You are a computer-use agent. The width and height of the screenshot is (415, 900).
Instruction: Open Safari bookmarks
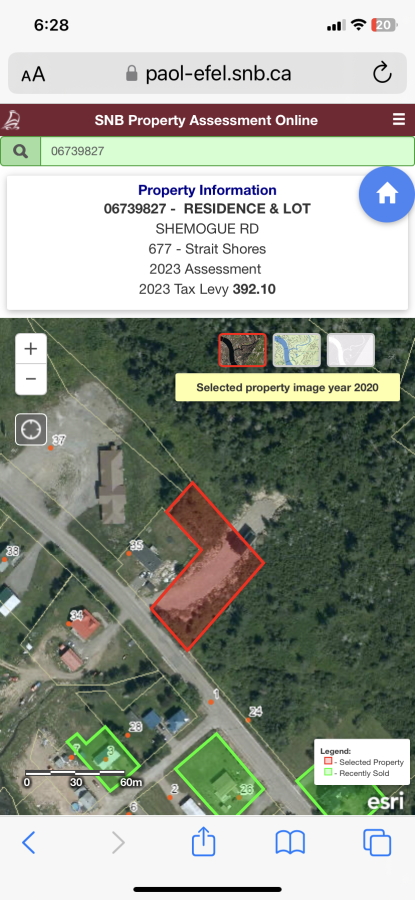[x=290, y=843]
